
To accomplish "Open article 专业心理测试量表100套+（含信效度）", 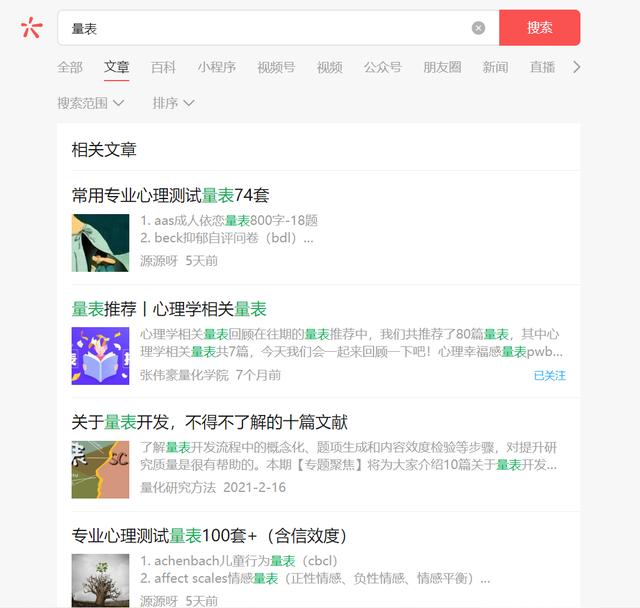I will pyautogui.click(x=209, y=535).
